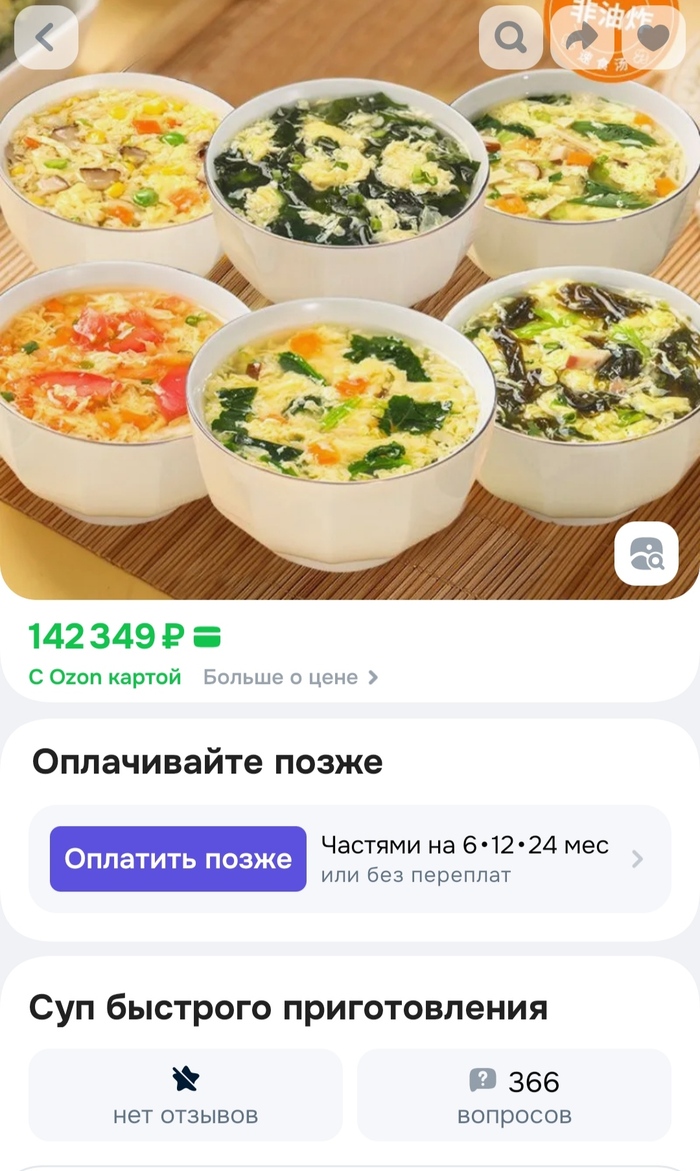
Task: Share this soup product
Action: tap(581, 38)
